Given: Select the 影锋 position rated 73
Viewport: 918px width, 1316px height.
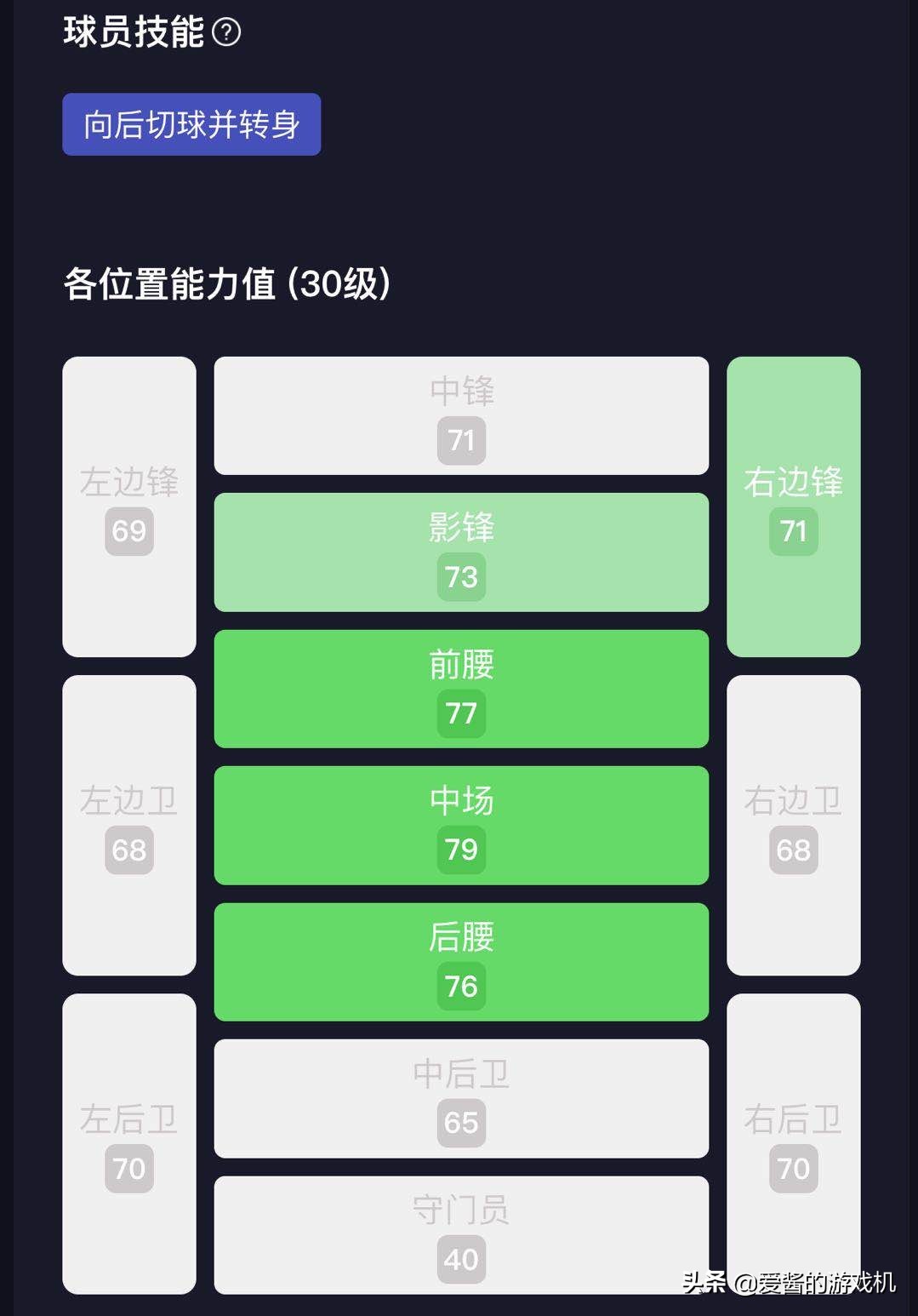Looking at the screenshot, I should [x=461, y=552].
